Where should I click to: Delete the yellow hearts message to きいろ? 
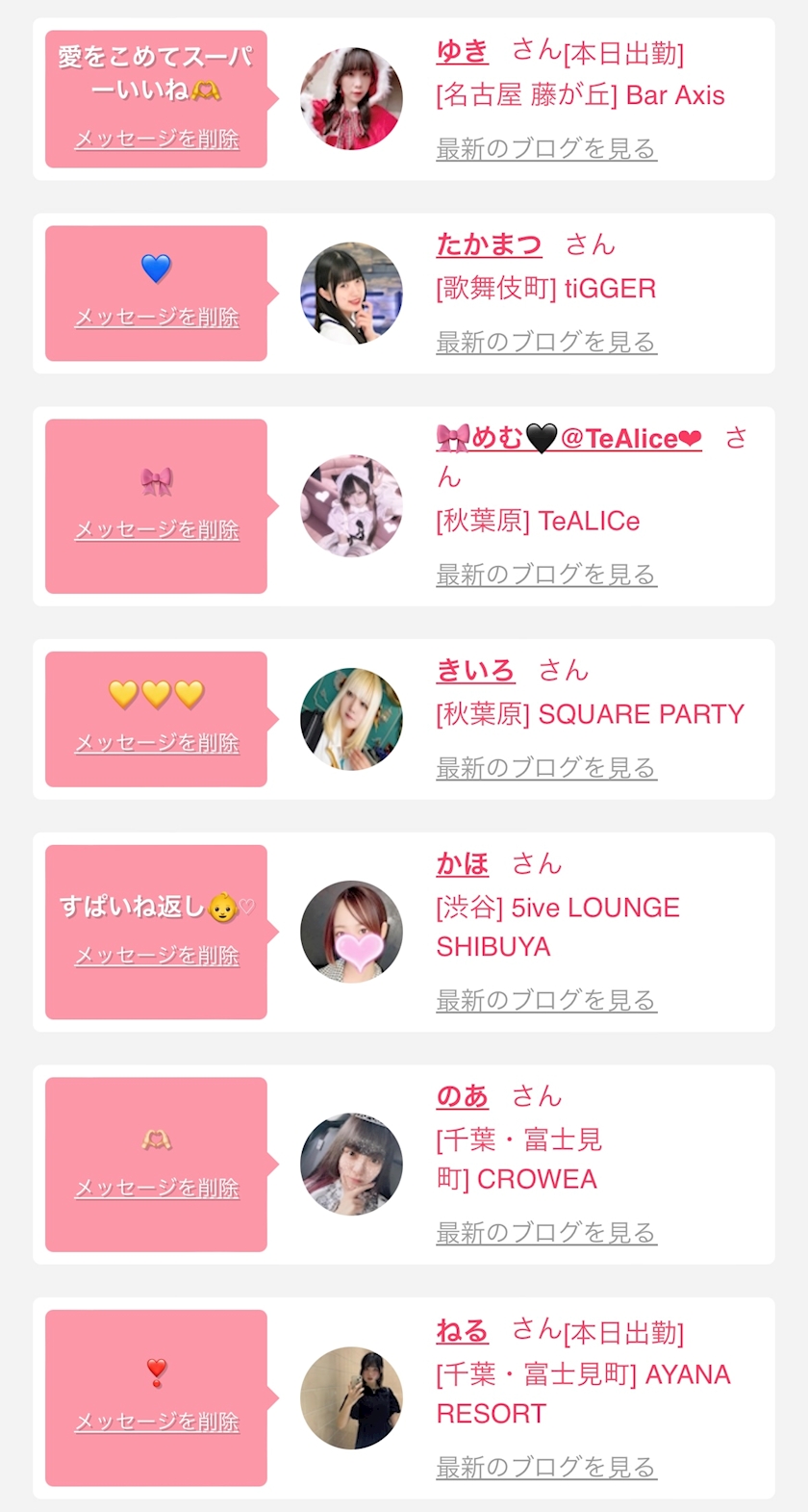[157, 743]
